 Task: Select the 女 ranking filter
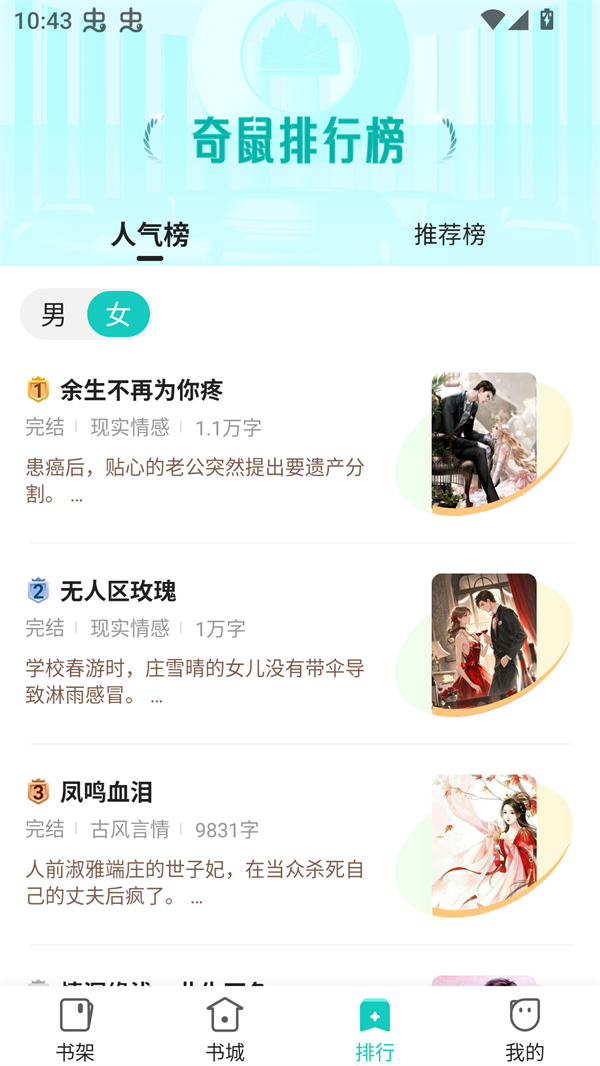(x=118, y=315)
